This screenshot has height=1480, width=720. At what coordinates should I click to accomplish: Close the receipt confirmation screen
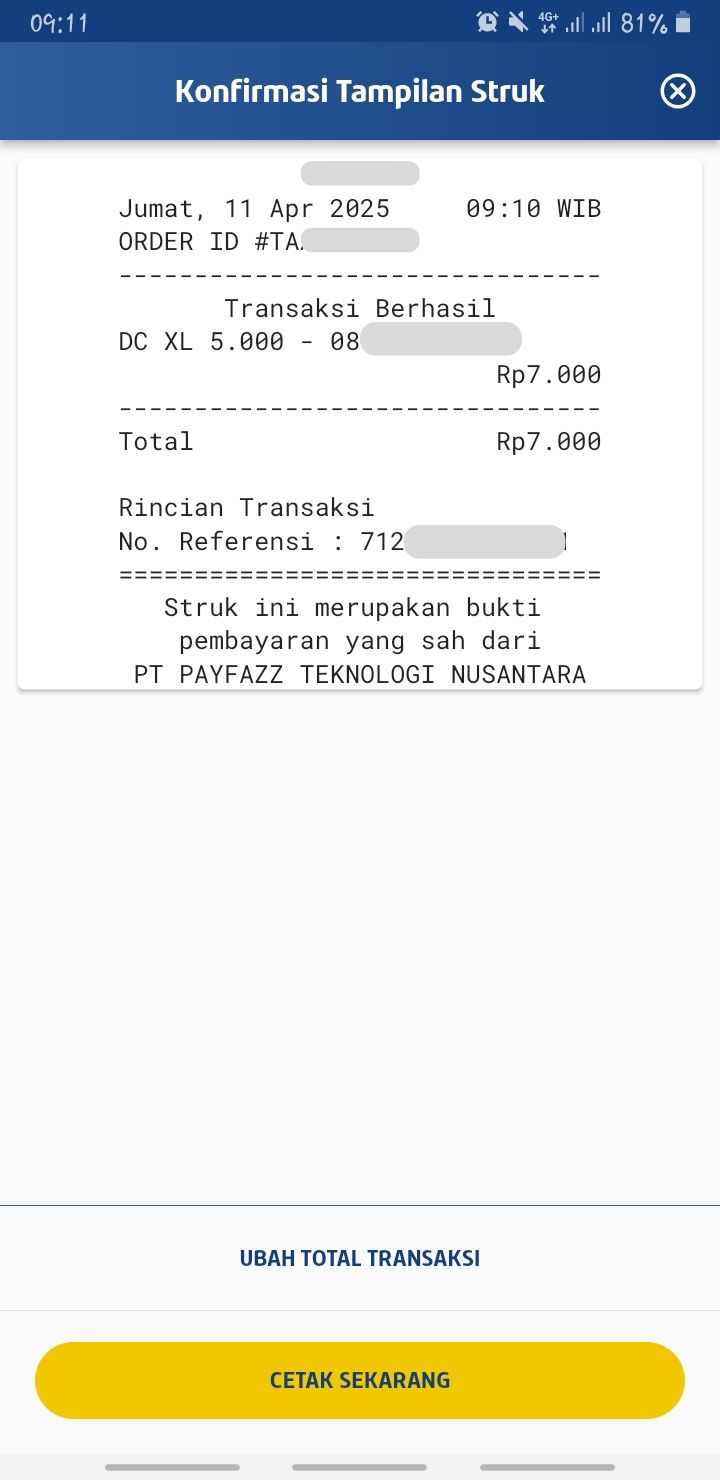tap(678, 92)
